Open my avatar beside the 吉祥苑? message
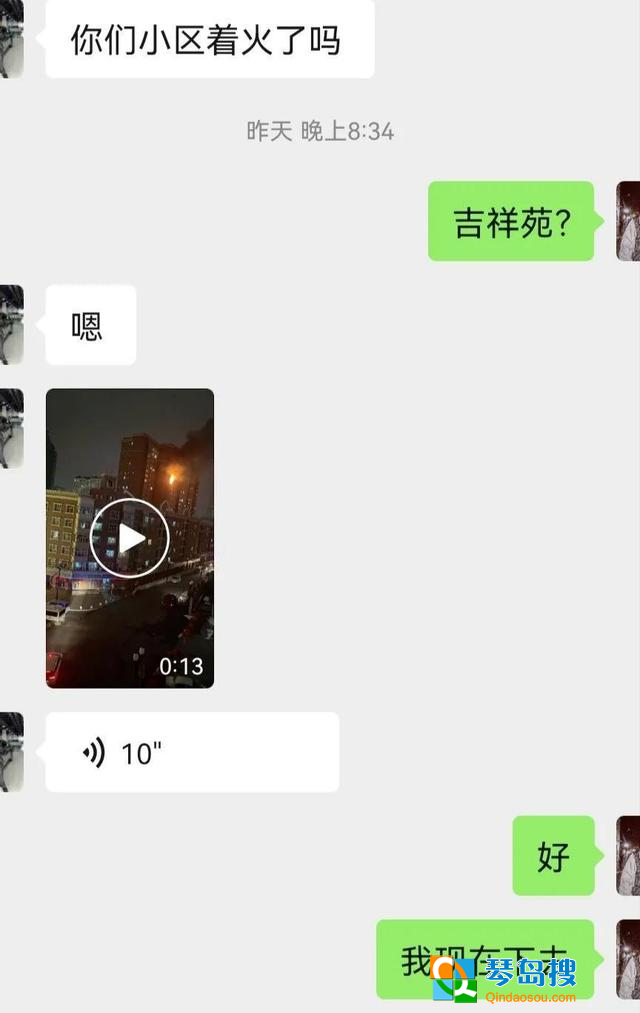 628,221
